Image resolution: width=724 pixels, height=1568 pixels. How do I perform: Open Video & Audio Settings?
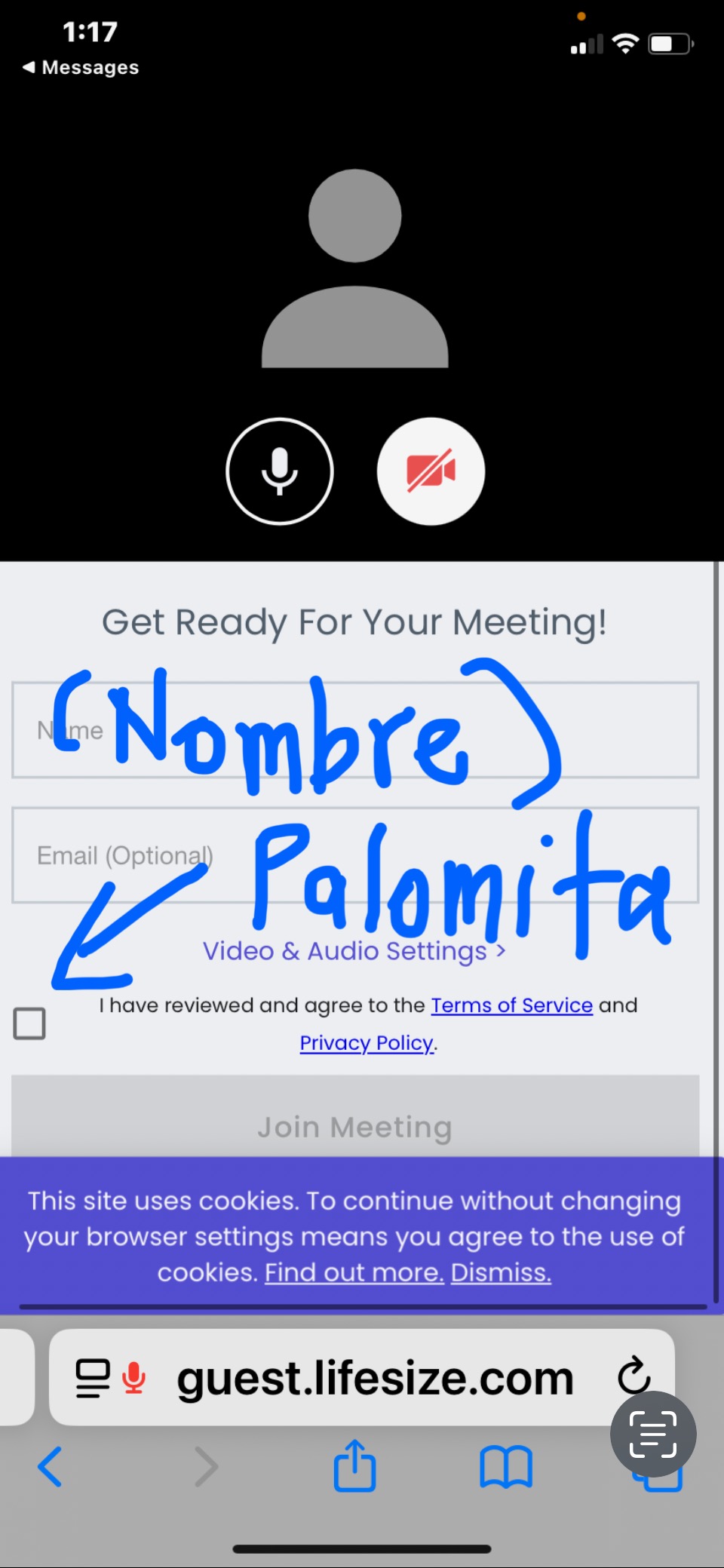tap(354, 951)
